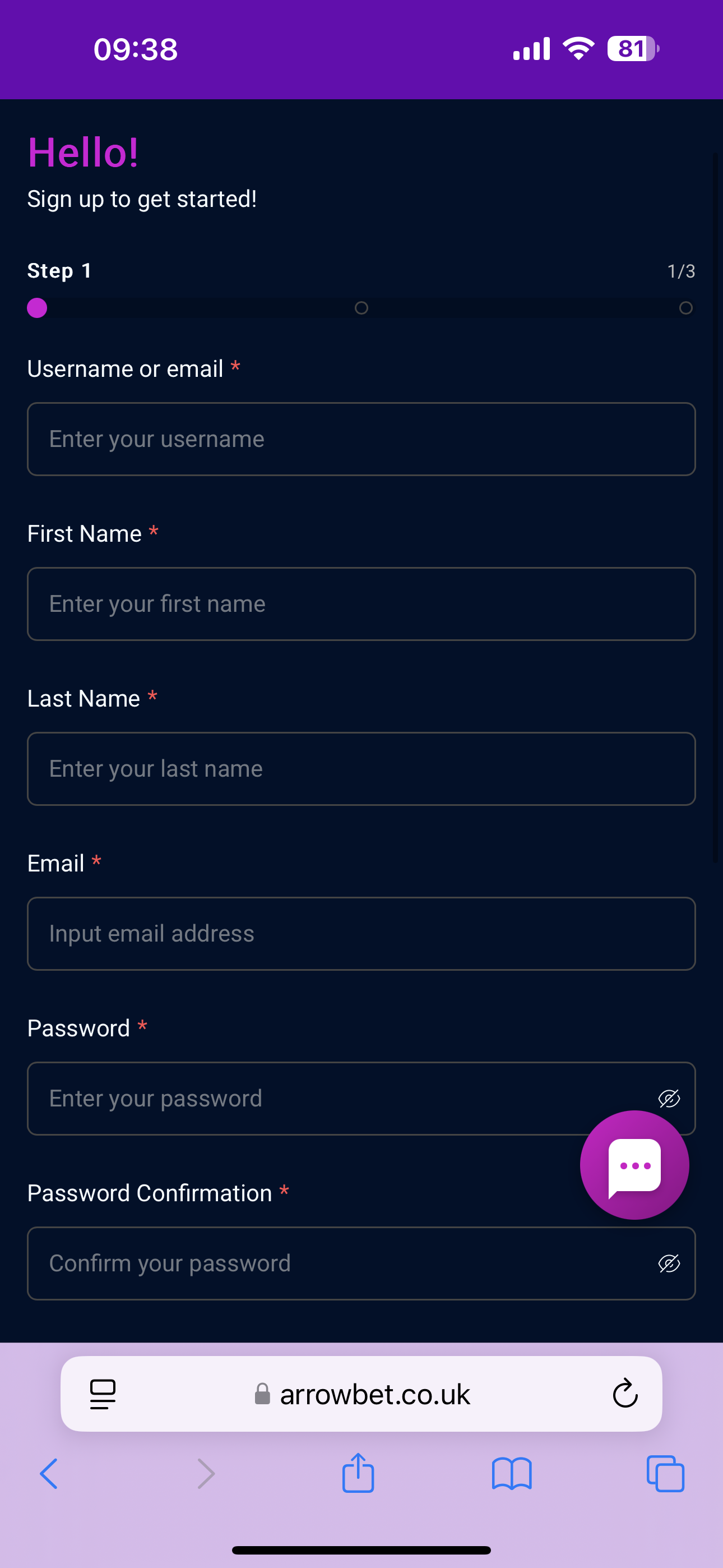
Task: Click the username input field
Action: click(x=361, y=439)
